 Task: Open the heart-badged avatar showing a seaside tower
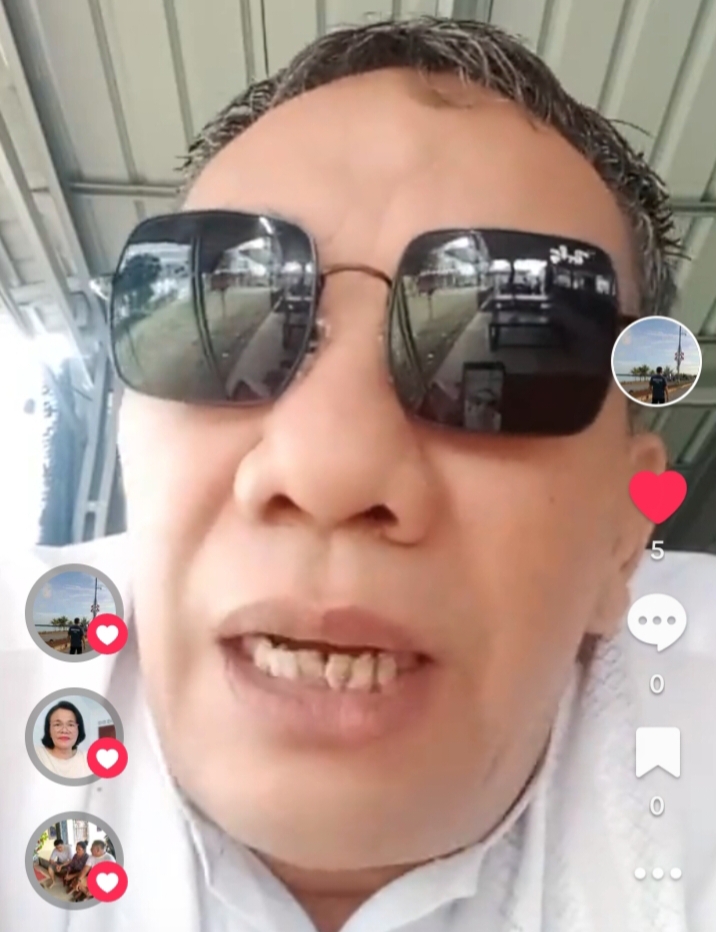click(73, 612)
